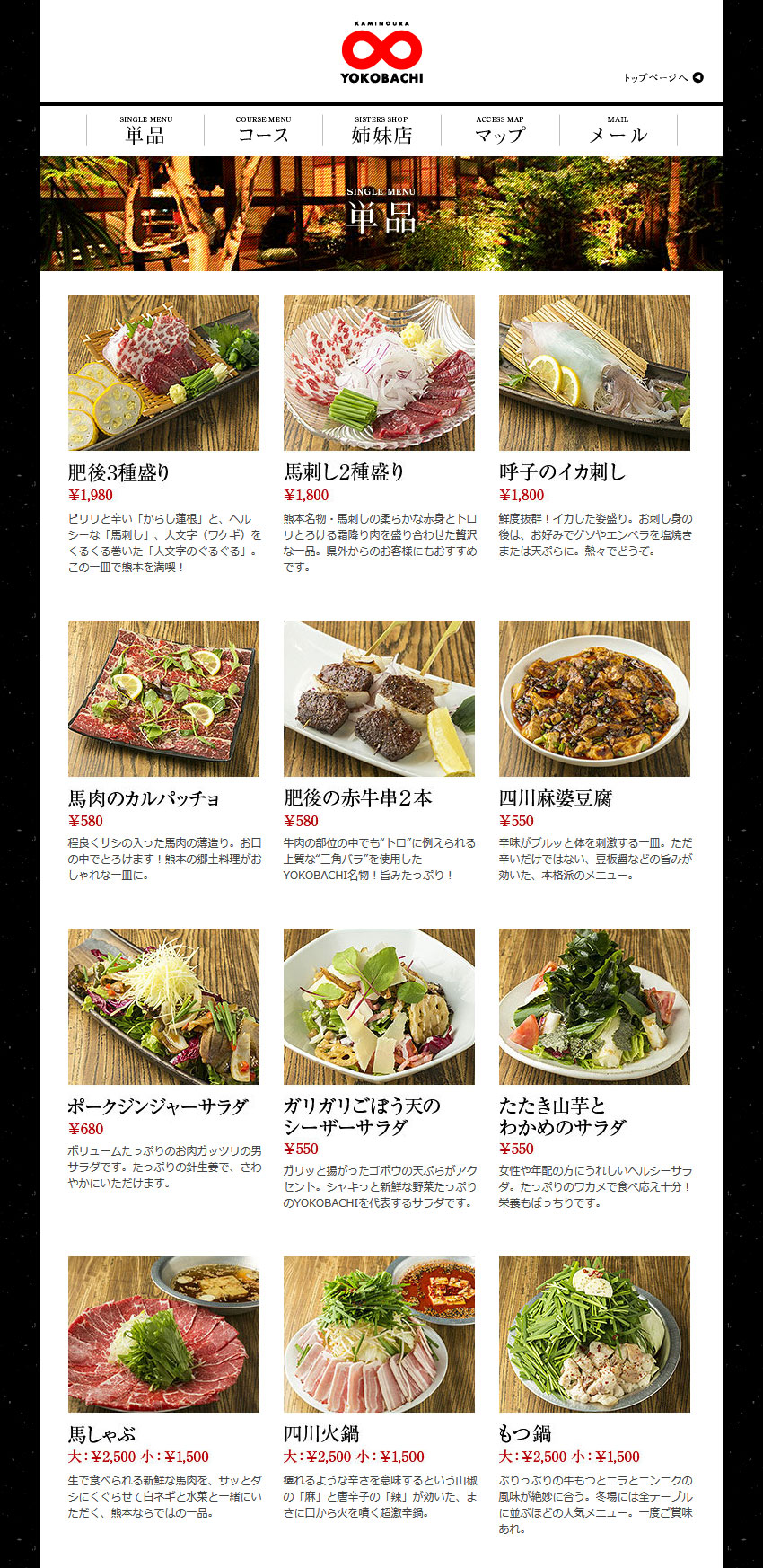
Task: Go back to the top page link
Action: click(x=662, y=77)
